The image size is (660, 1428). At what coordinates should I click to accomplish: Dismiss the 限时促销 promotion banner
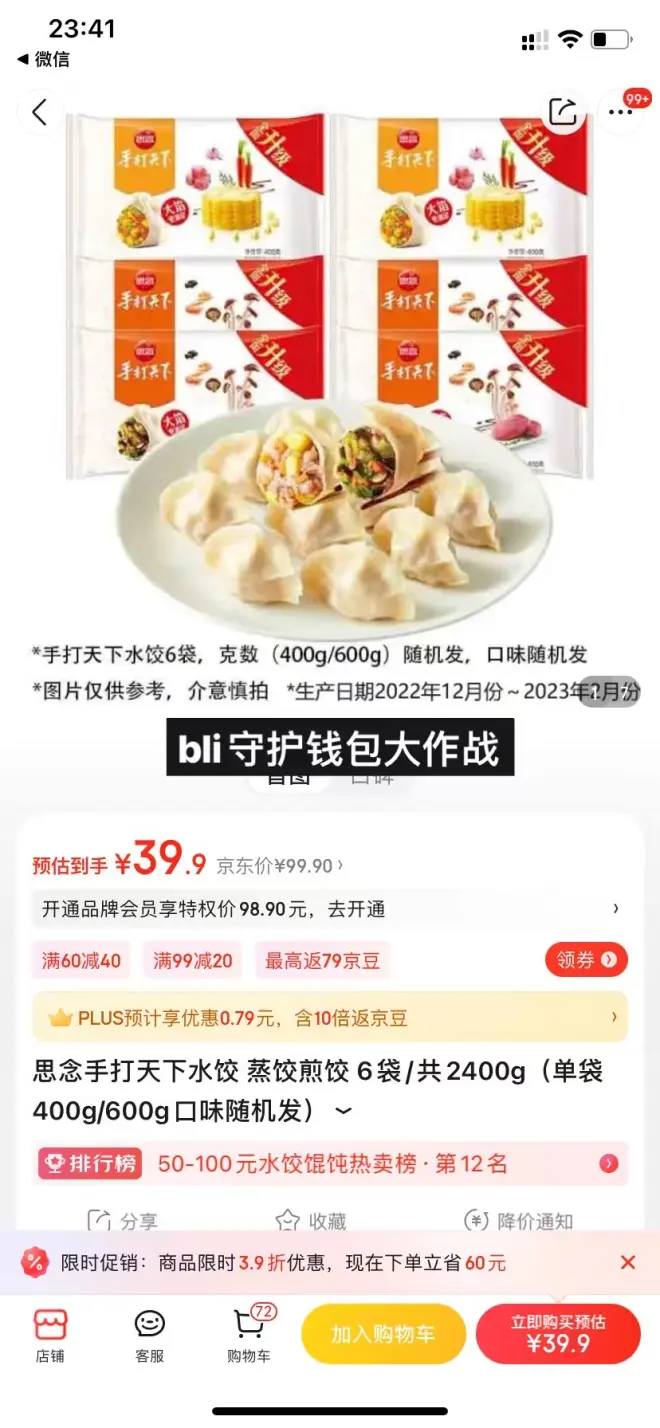(x=628, y=1262)
